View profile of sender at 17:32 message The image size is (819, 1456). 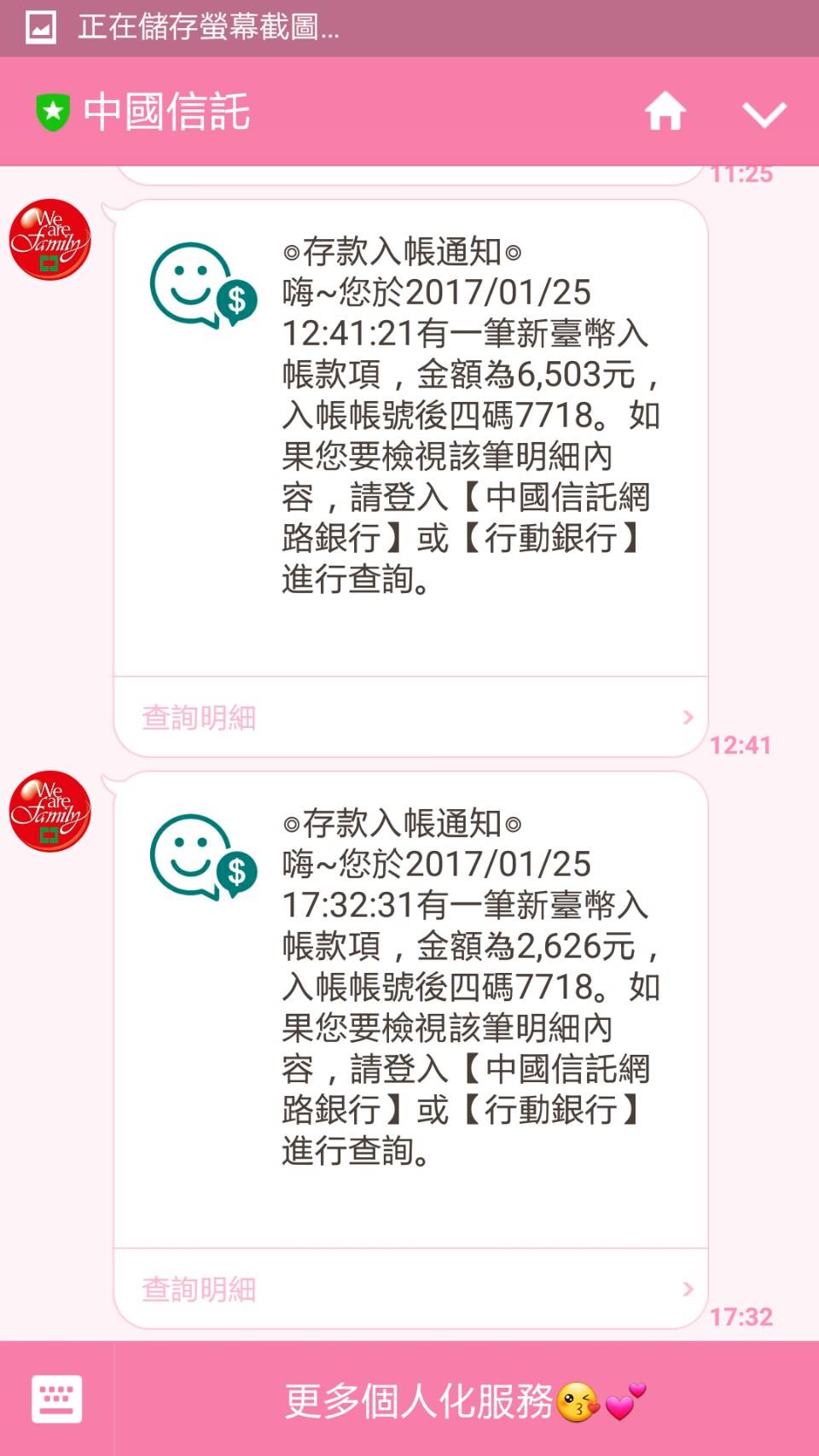click(x=49, y=812)
